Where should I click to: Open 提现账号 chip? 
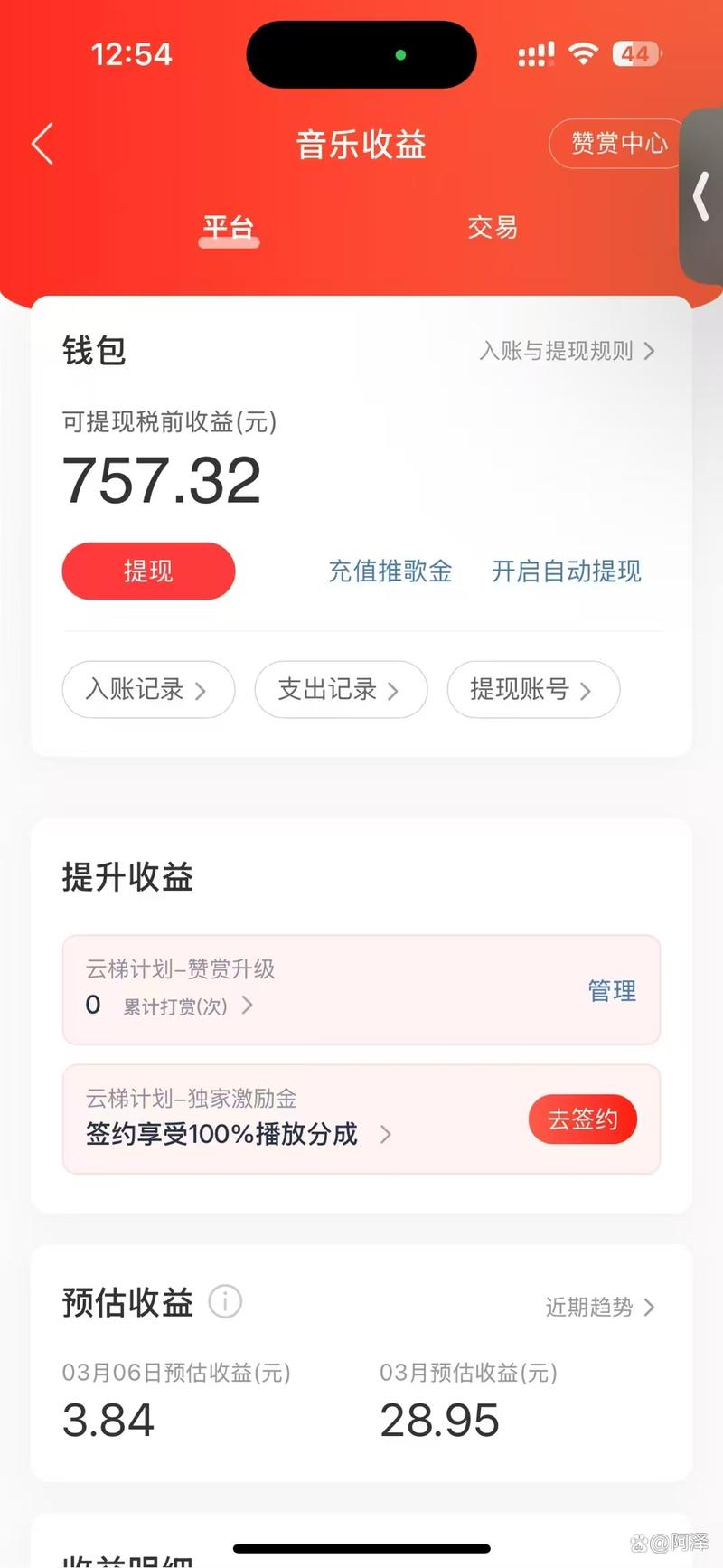(x=532, y=690)
